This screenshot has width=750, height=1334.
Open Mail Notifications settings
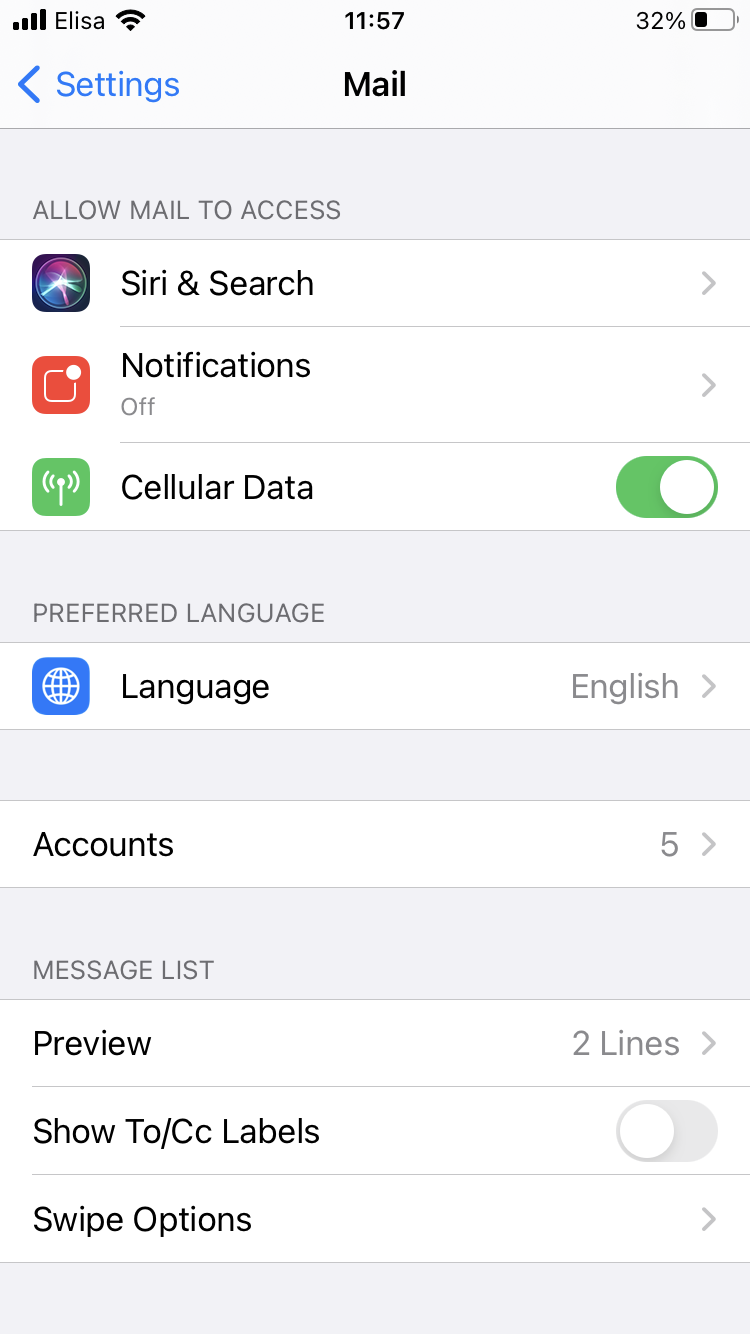375,385
